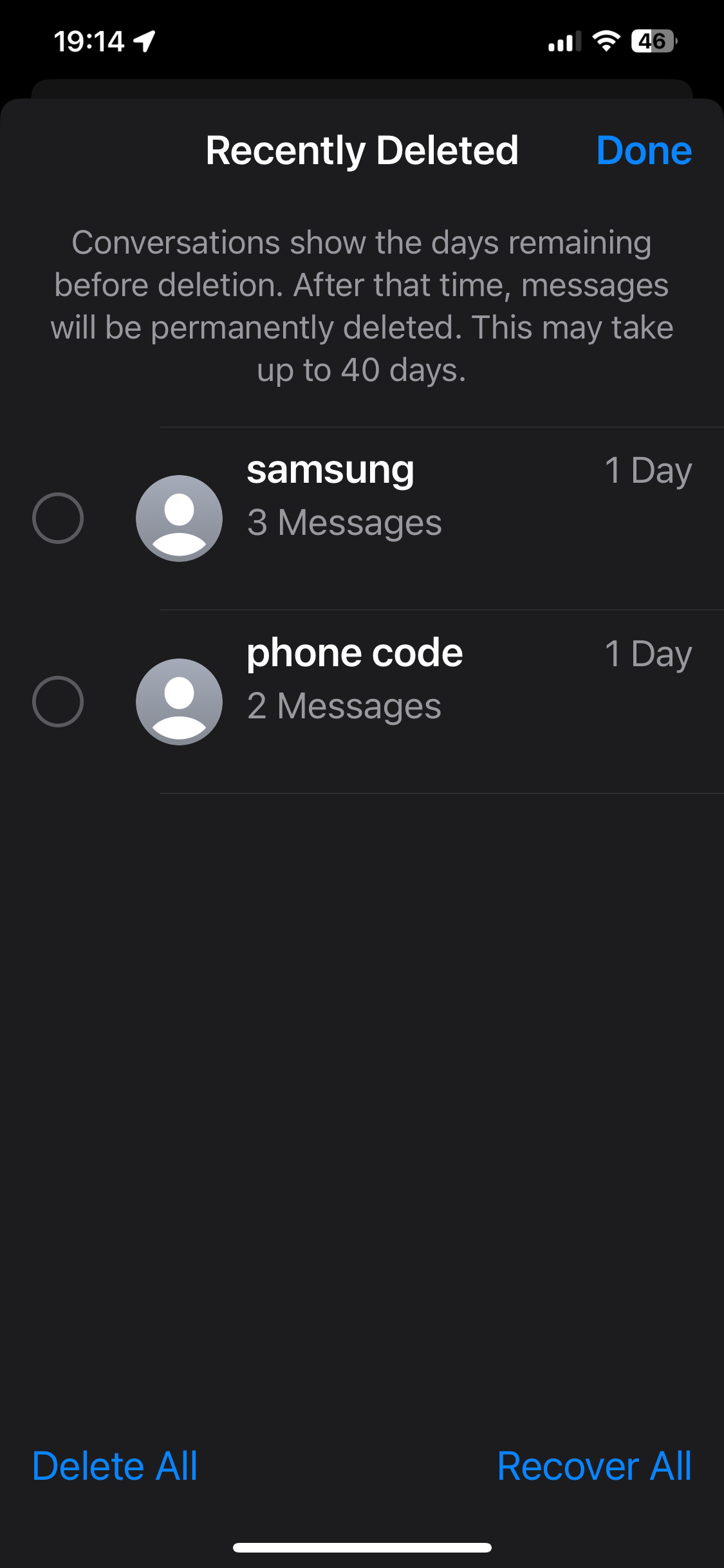The image size is (724, 1568).
Task: Tap Done to close Recently Deleted
Action: 644,151
